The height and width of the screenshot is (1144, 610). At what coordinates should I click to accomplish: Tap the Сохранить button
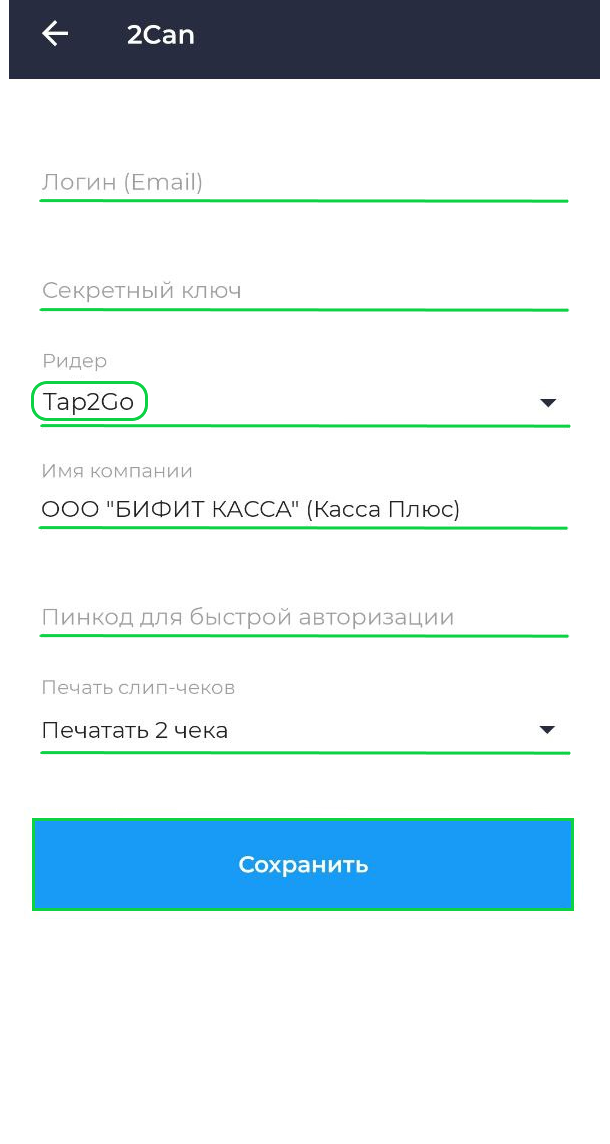coord(303,865)
